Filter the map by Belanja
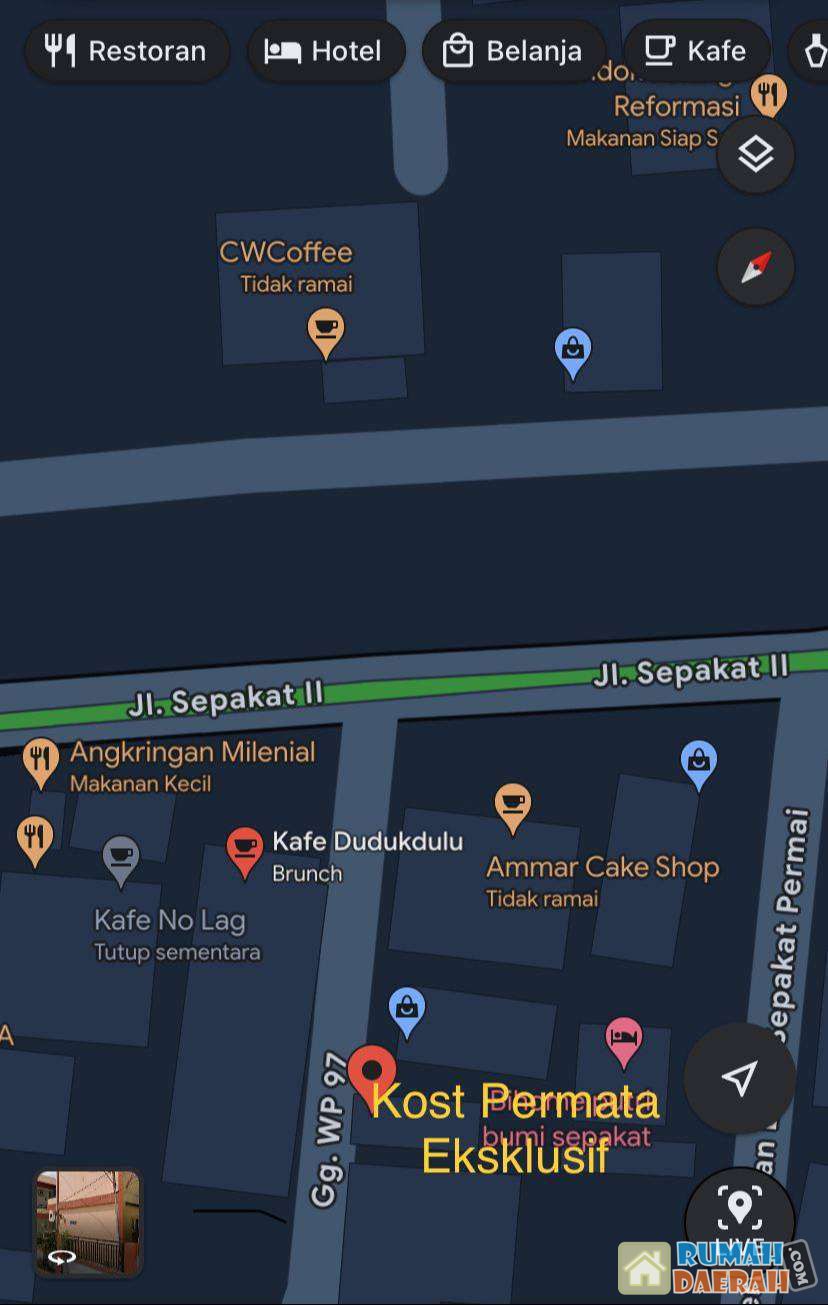The width and height of the screenshot is (828, 1305). pyautogui.click(x=513, y=51)
